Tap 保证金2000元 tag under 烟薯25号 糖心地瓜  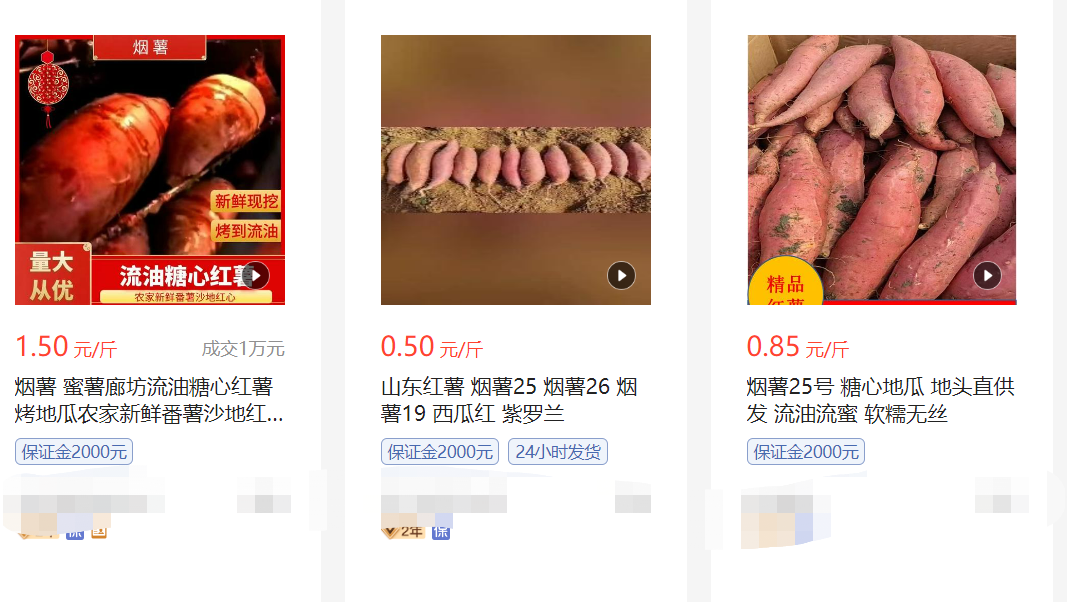(x=805, y=452)
